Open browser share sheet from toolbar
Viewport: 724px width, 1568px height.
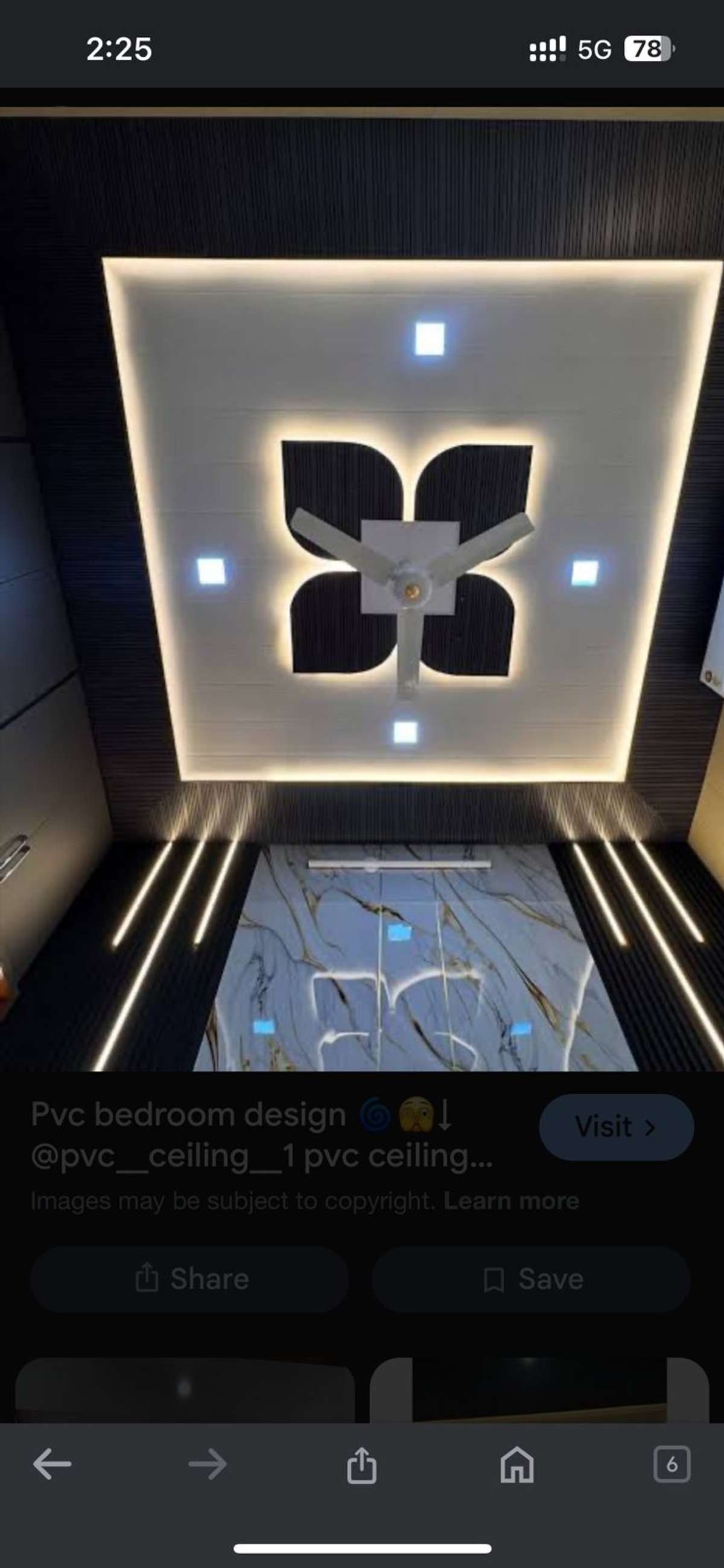[361, 1465]
